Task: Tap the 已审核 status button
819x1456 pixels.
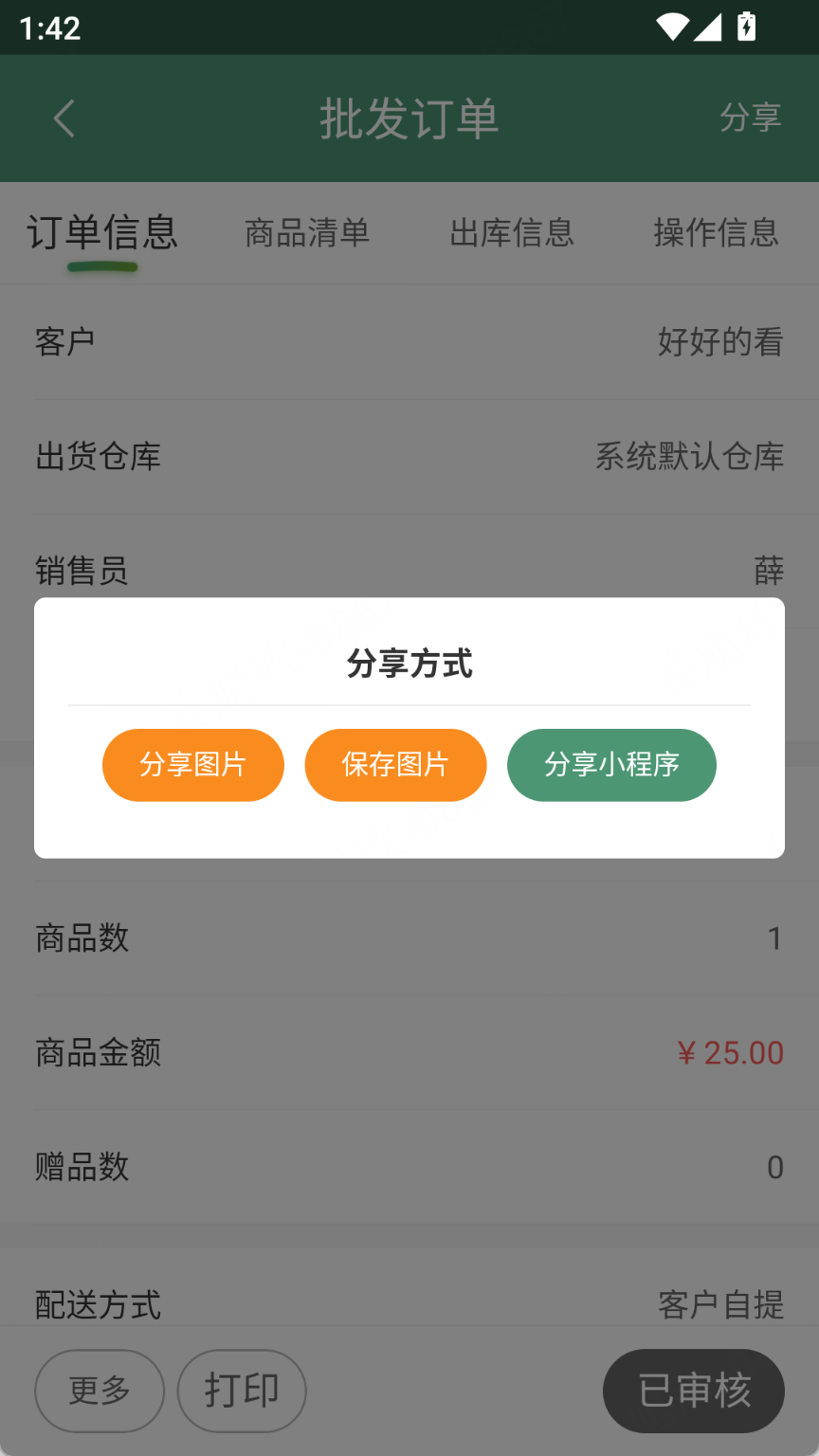Action: coord(694,1391)
